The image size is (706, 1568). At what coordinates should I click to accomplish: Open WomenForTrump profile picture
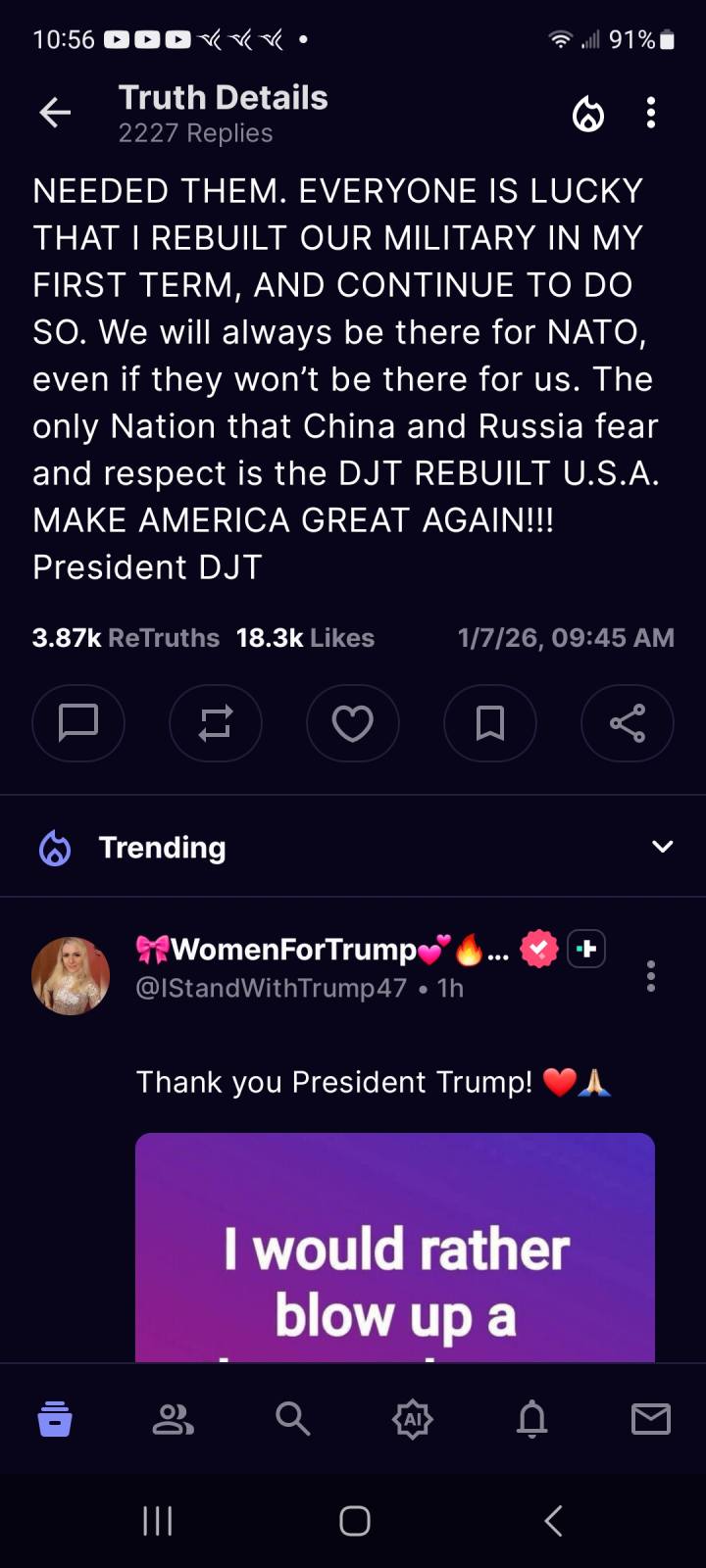click(71, 975)
